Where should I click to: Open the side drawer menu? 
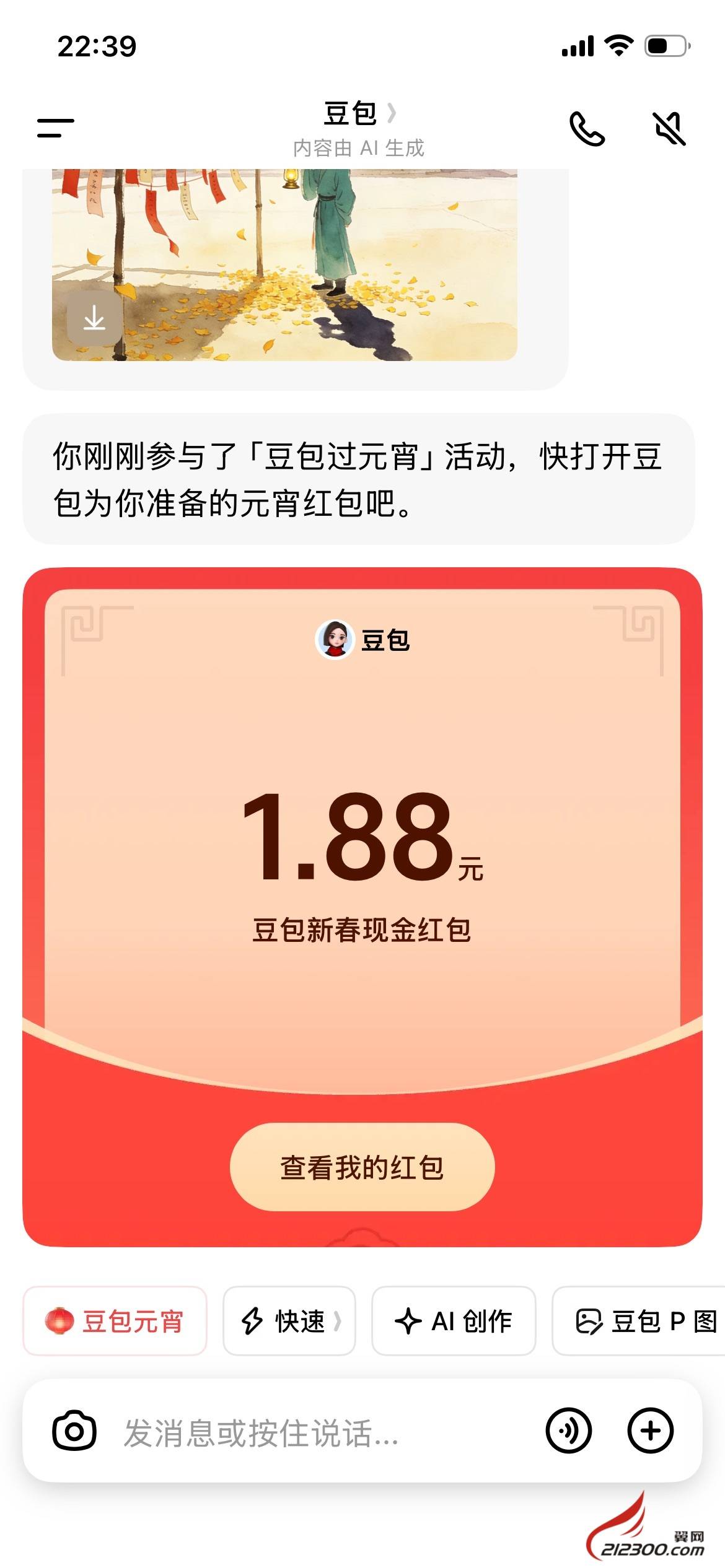tap(56, 128)
